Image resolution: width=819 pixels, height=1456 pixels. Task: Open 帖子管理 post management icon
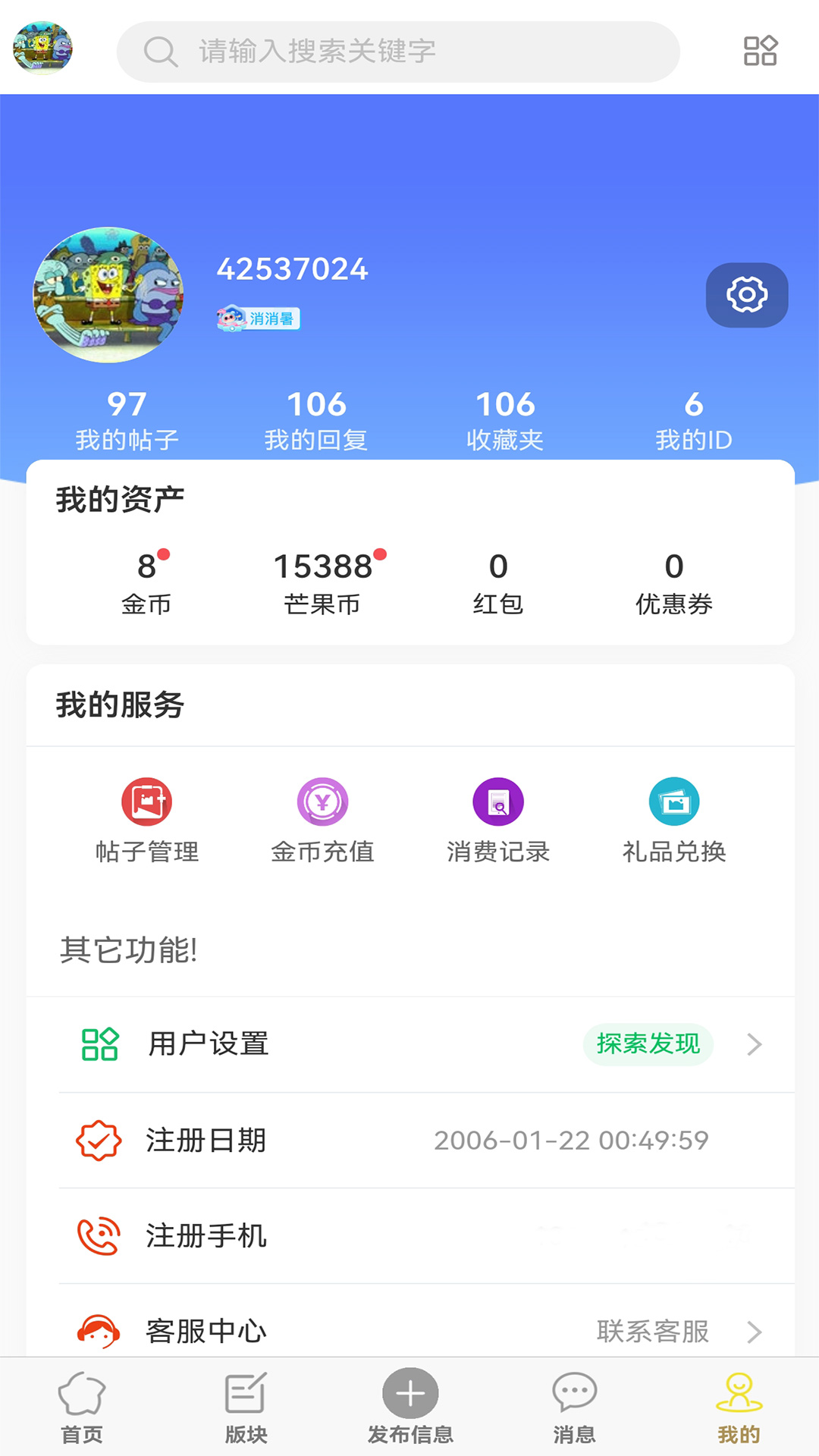coord(148,802)
